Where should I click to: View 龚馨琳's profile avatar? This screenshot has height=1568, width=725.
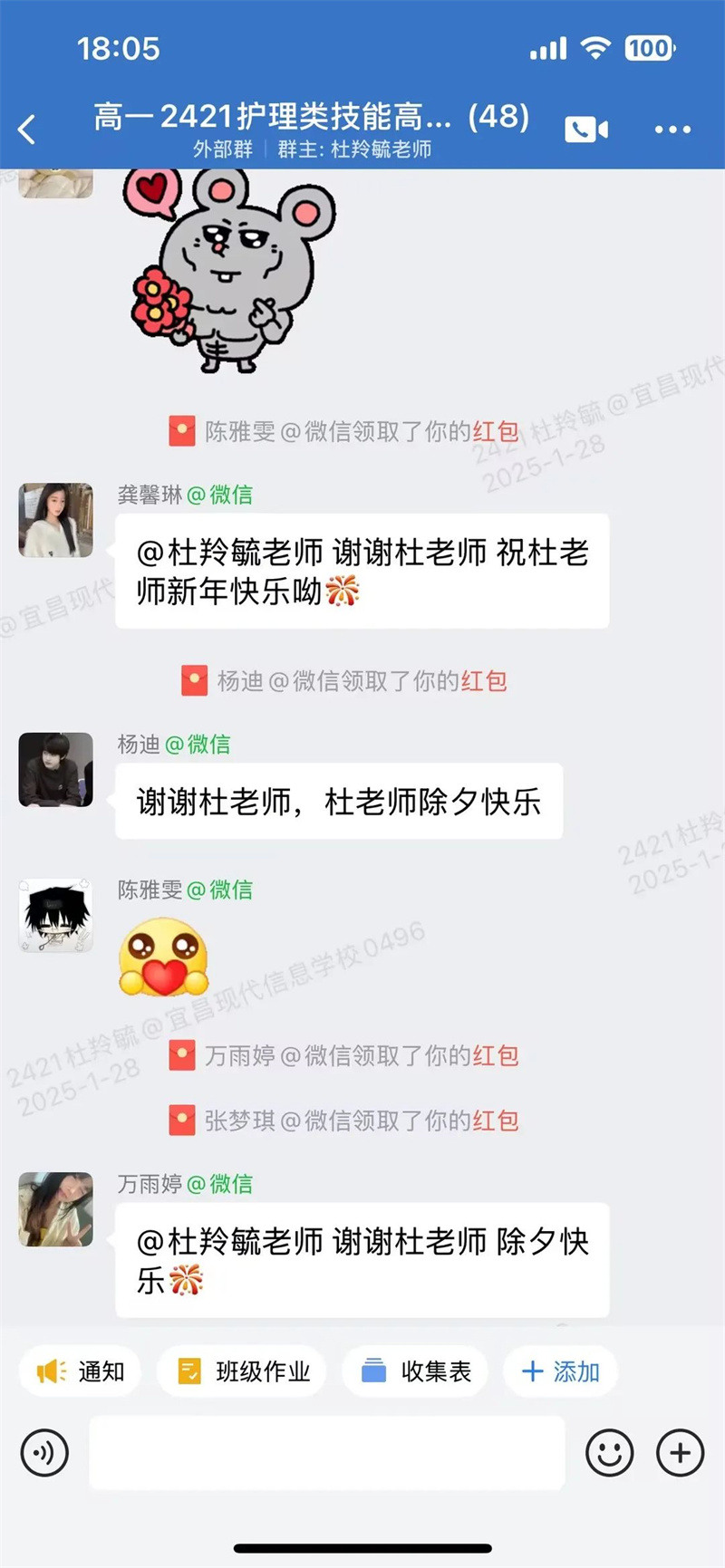pos(56,520)
